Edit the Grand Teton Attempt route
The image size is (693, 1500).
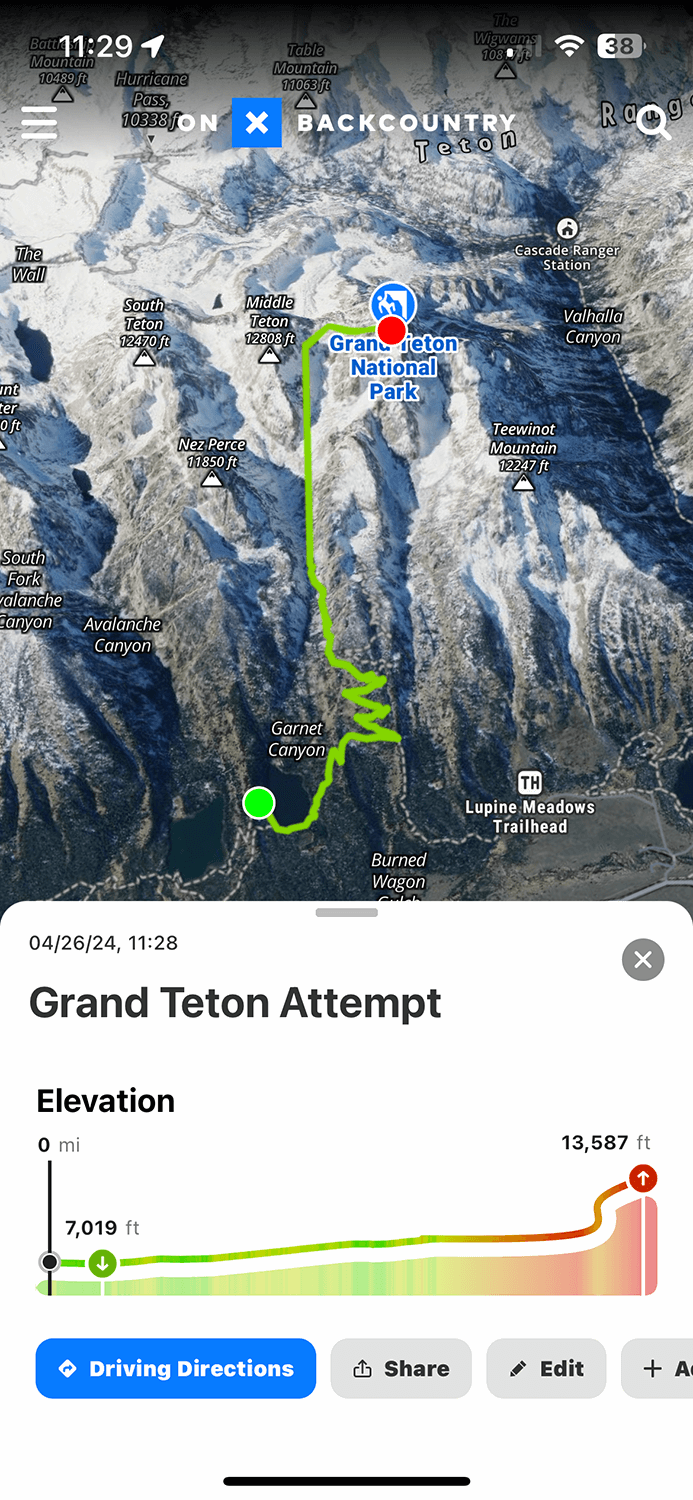pos(546,1368)
